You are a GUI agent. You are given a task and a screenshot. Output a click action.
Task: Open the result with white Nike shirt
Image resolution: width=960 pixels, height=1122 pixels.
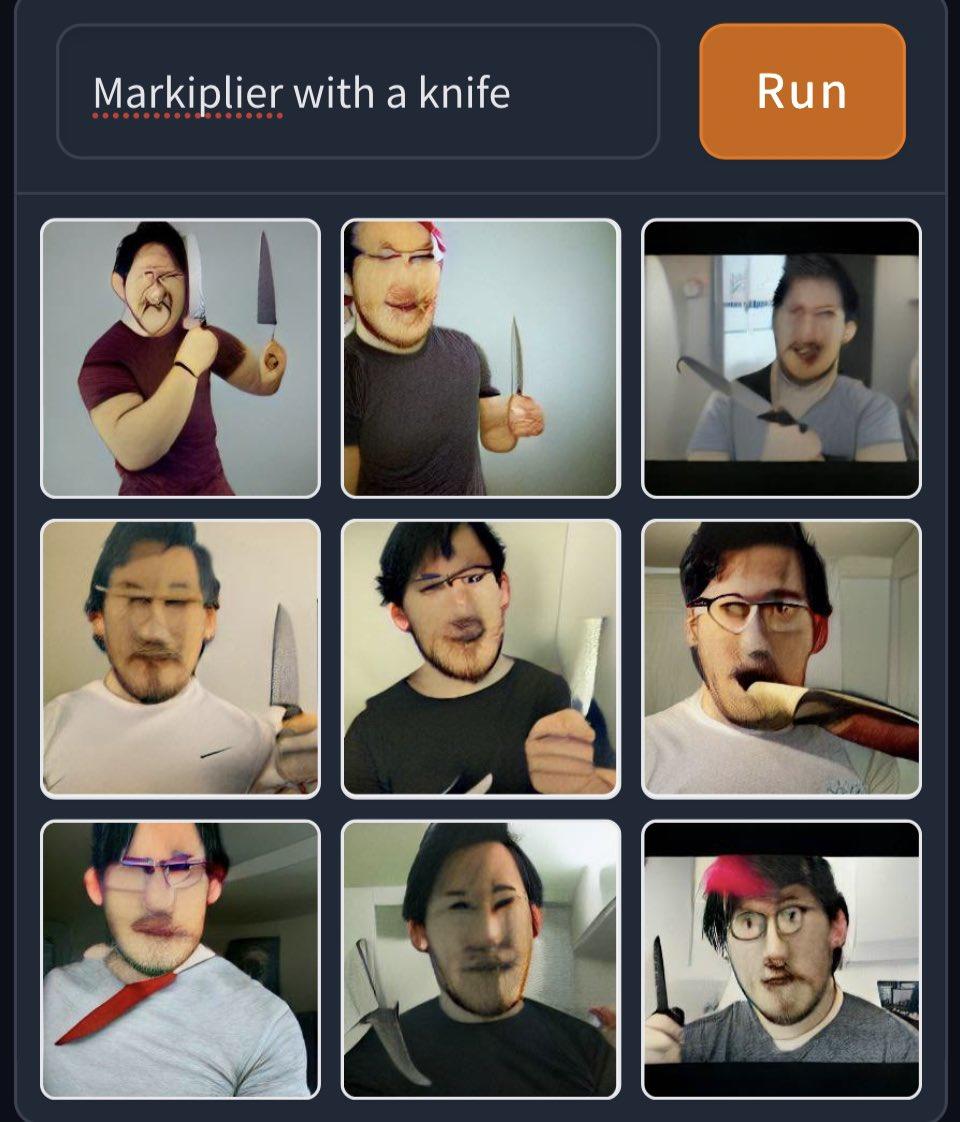[x=180, y=658]
